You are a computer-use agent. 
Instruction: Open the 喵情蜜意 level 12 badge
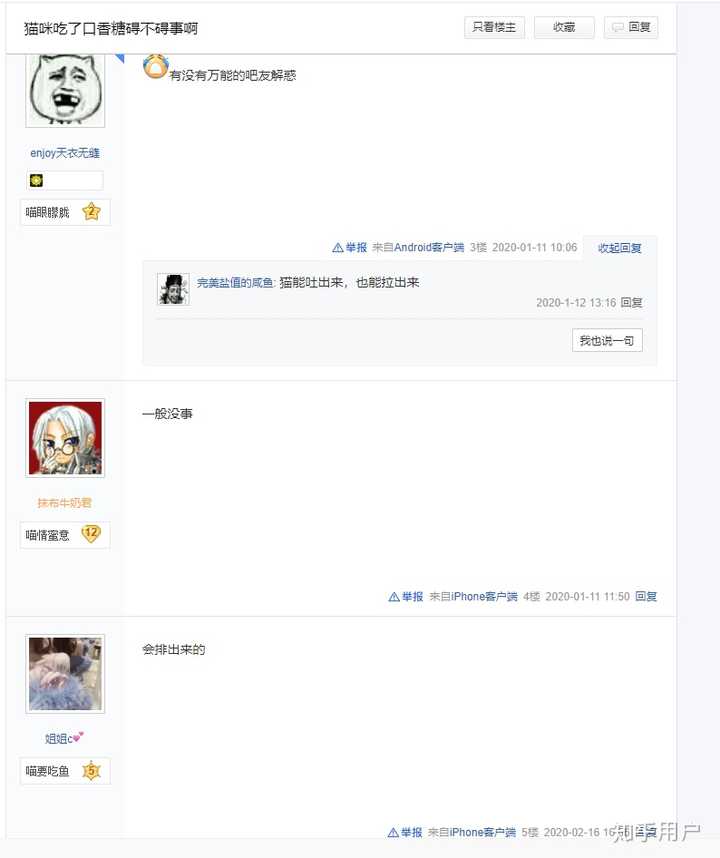[x=65, y=535]
